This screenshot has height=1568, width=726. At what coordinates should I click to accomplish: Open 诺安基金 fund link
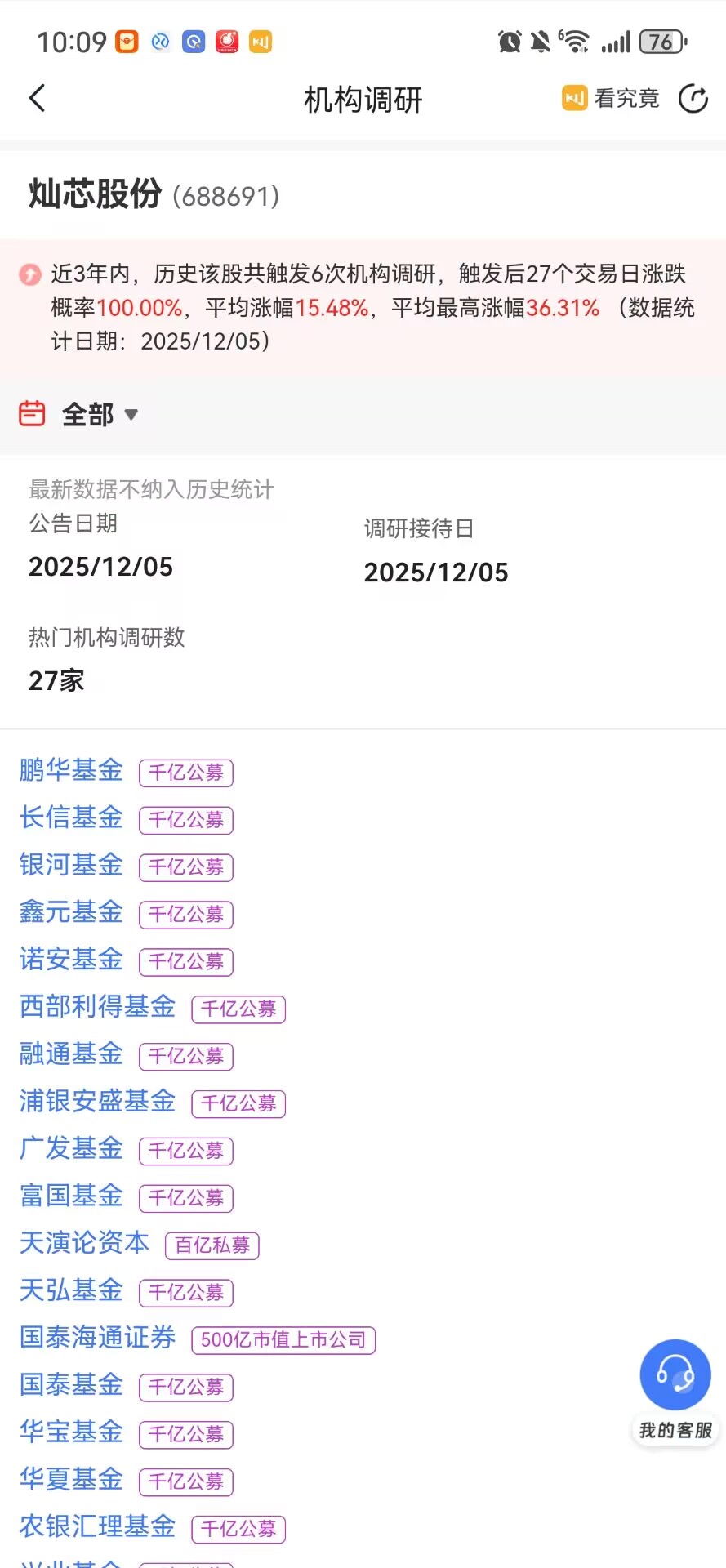pos(70,959)
